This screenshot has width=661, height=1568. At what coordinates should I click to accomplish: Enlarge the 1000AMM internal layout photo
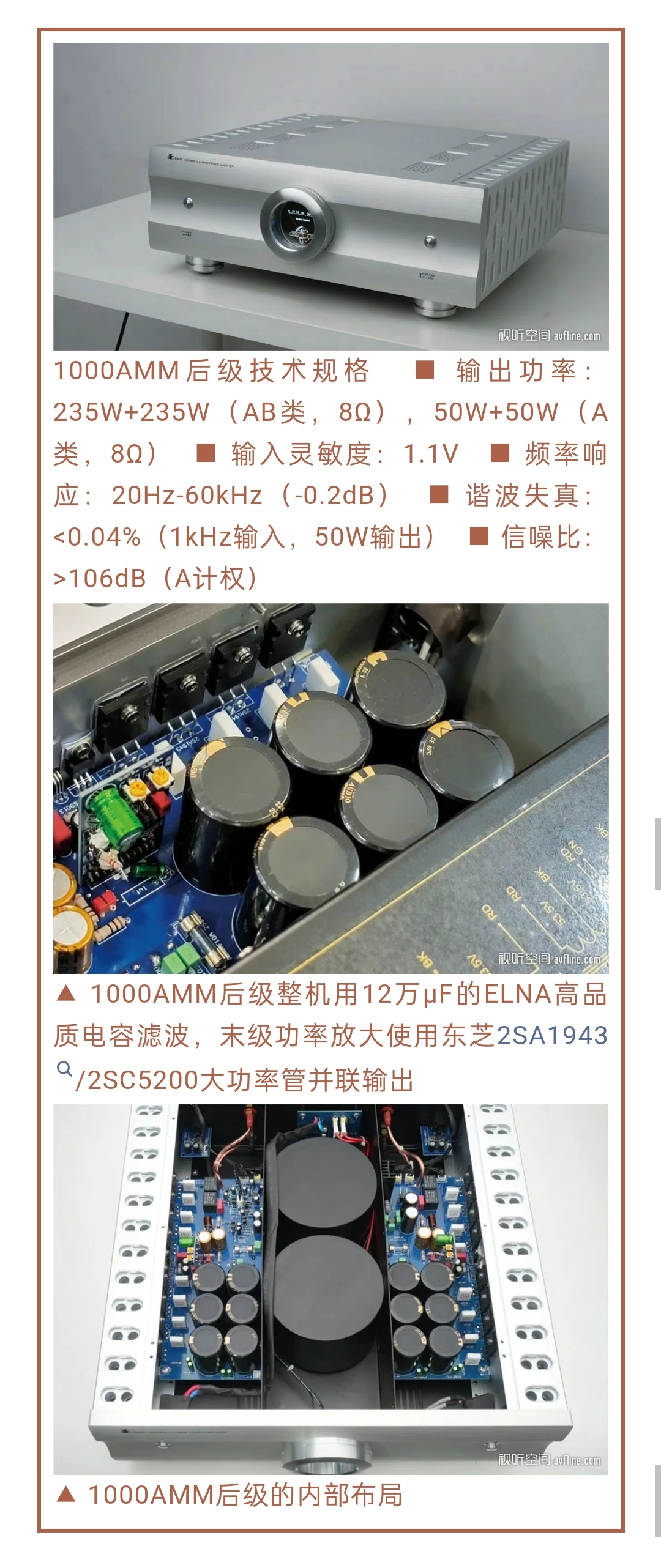pos(330,1289)
